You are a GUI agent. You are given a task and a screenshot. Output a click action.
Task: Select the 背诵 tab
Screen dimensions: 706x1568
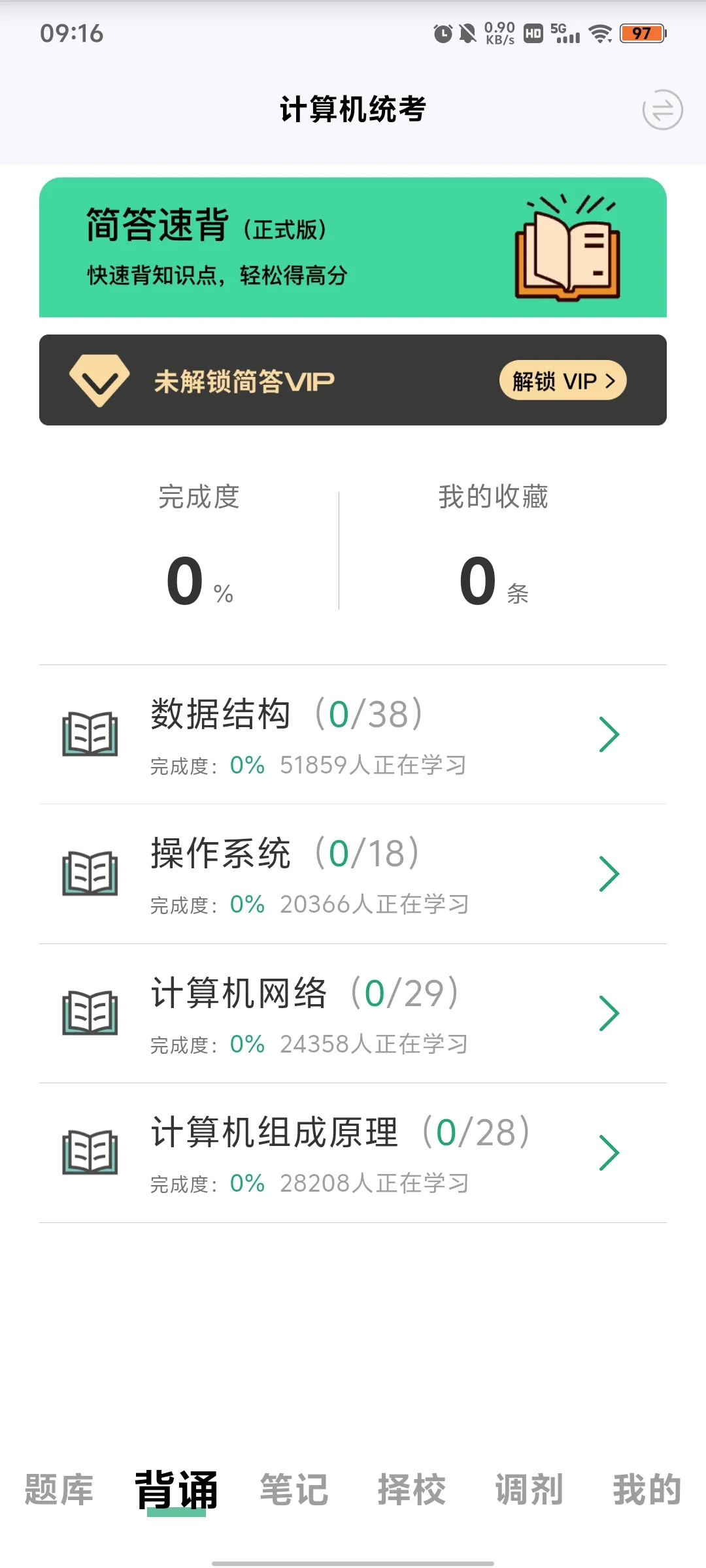176,1490
